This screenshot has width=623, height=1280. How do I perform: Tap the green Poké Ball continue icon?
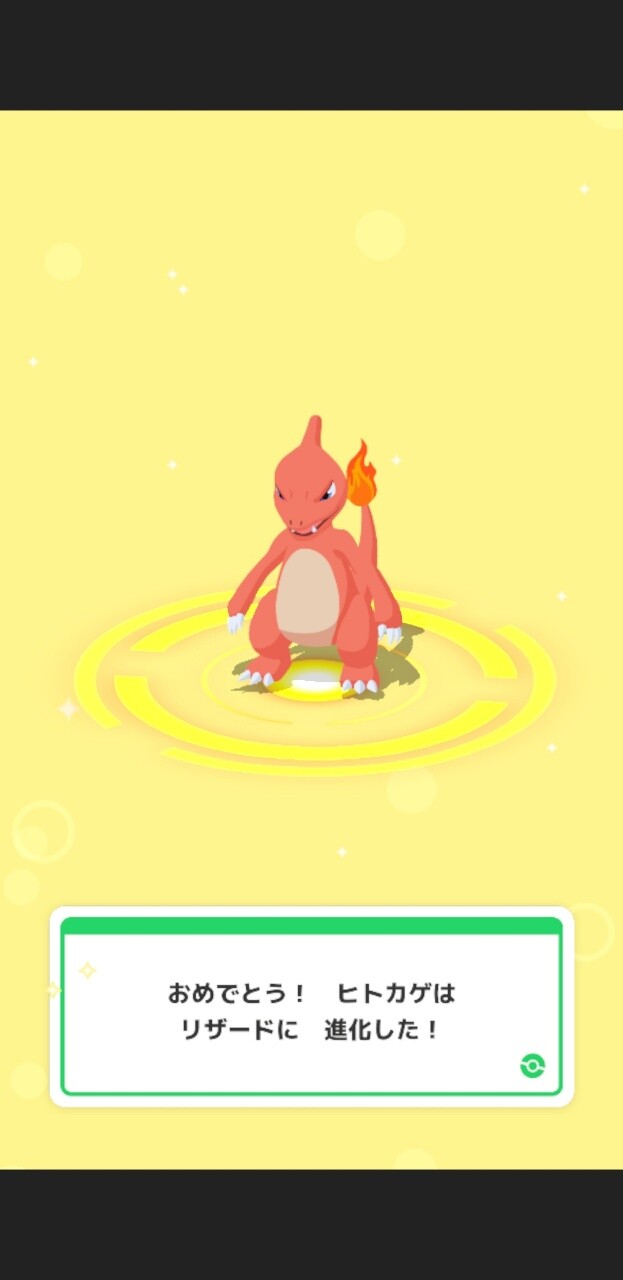533,1066
